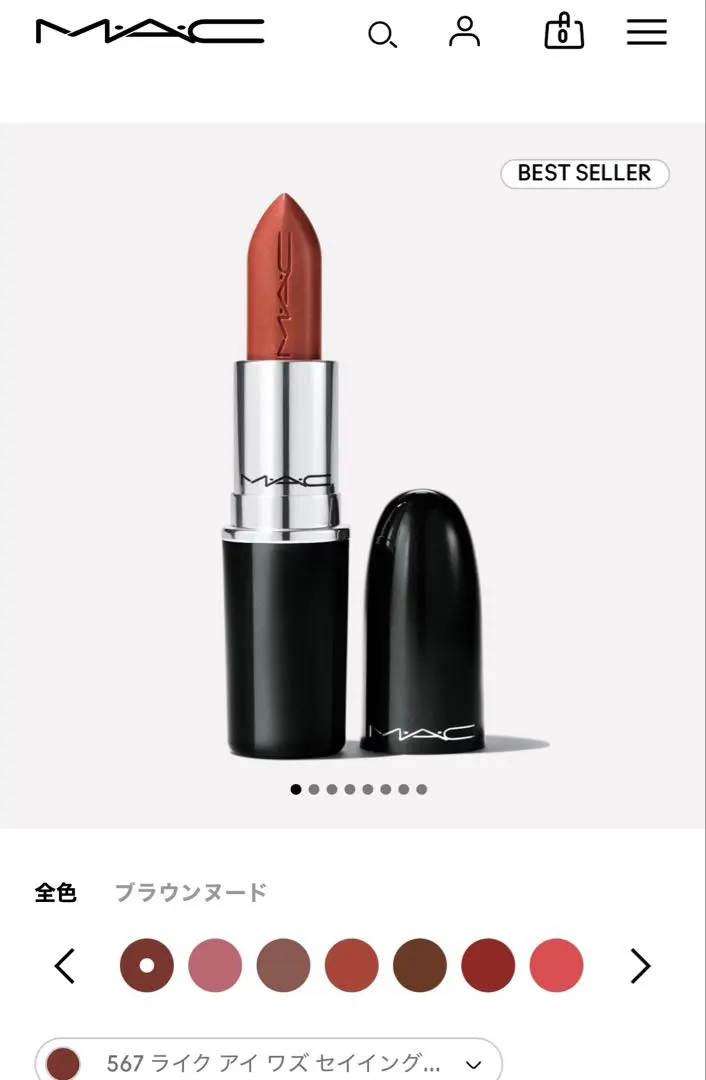Show next color swatches

pos(640,965)
